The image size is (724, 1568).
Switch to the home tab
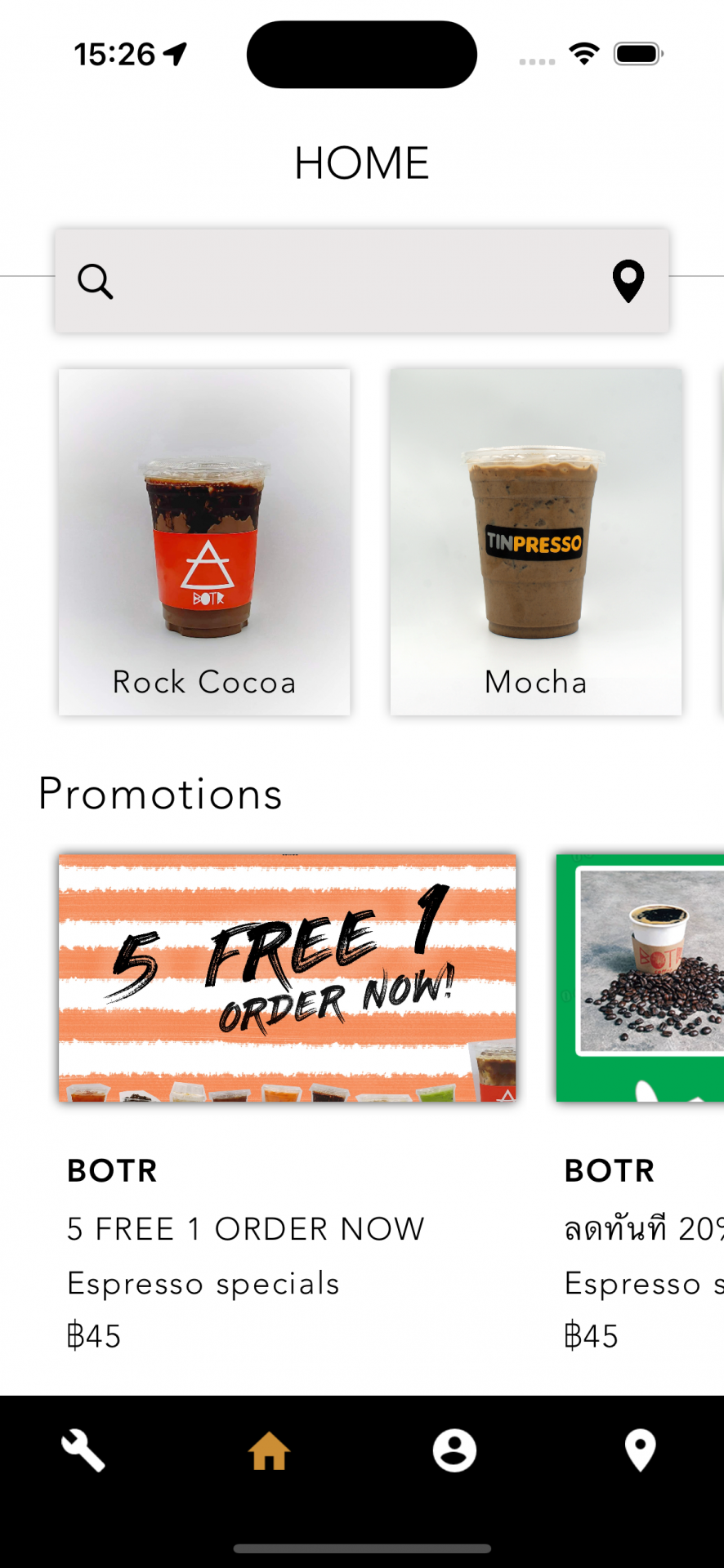point(270,1450)
